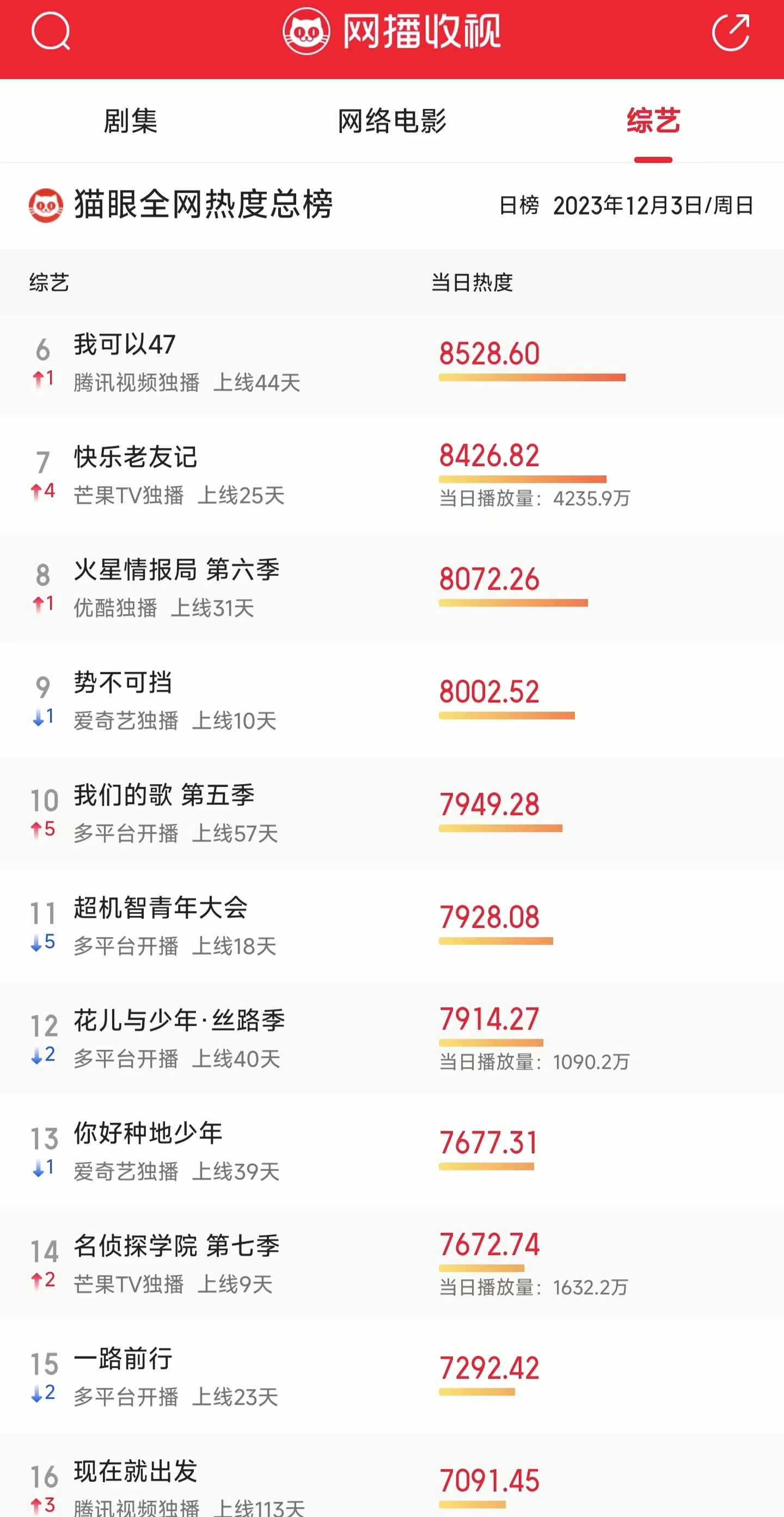Viewport: 784px width, 1517px height.
Task: Share this ranking page
Action: (x=731, y=32)
